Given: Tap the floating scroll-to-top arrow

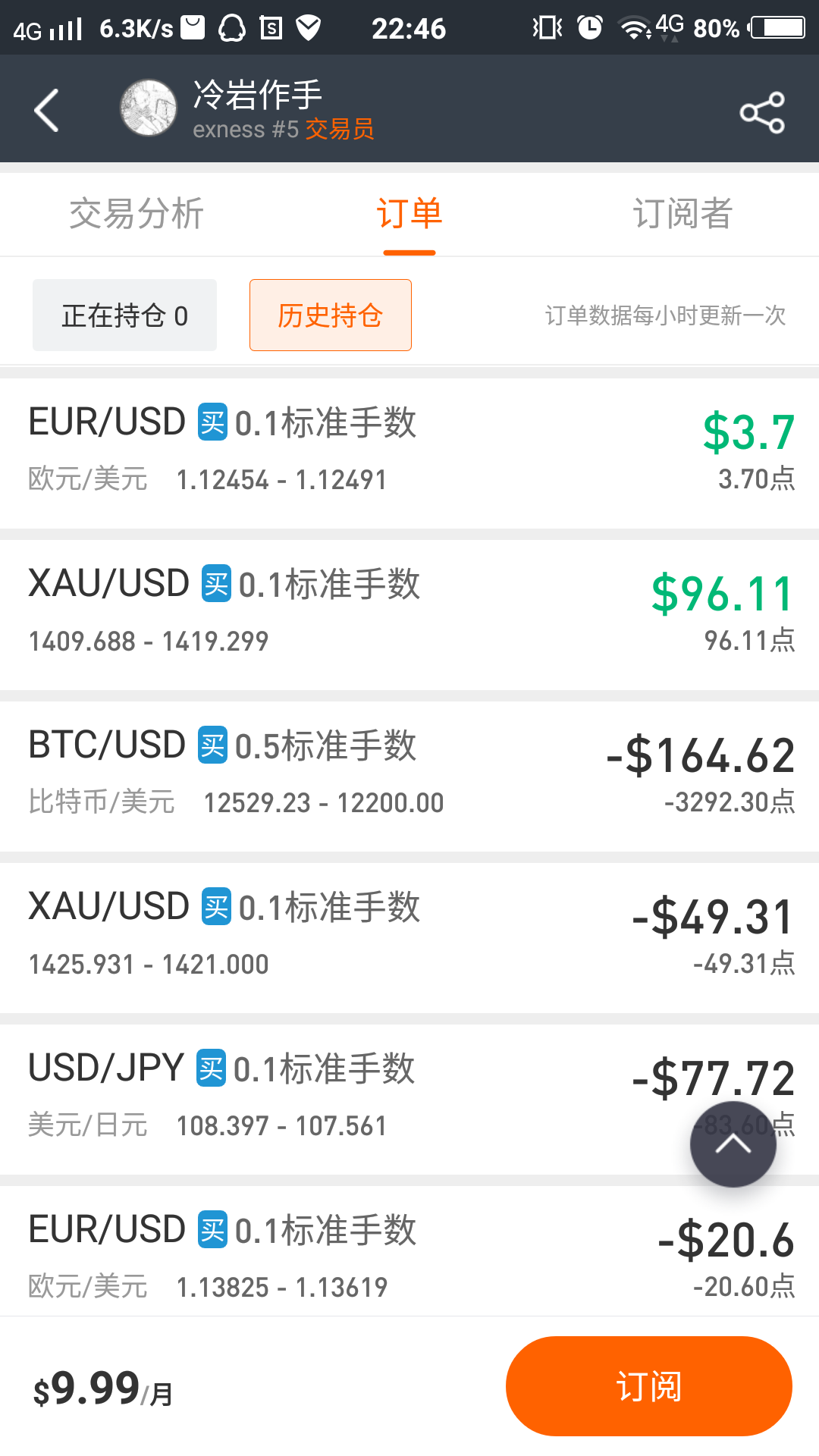Looking at the screenshot, I should click(x=733, y=1144).
